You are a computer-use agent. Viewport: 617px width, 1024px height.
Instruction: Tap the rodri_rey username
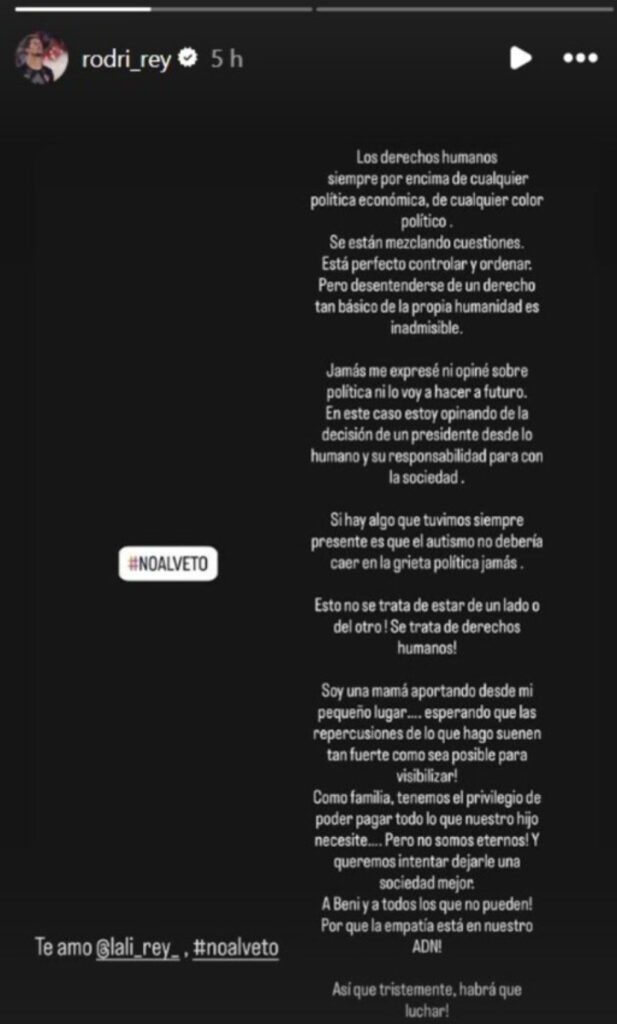click(126, 59)
